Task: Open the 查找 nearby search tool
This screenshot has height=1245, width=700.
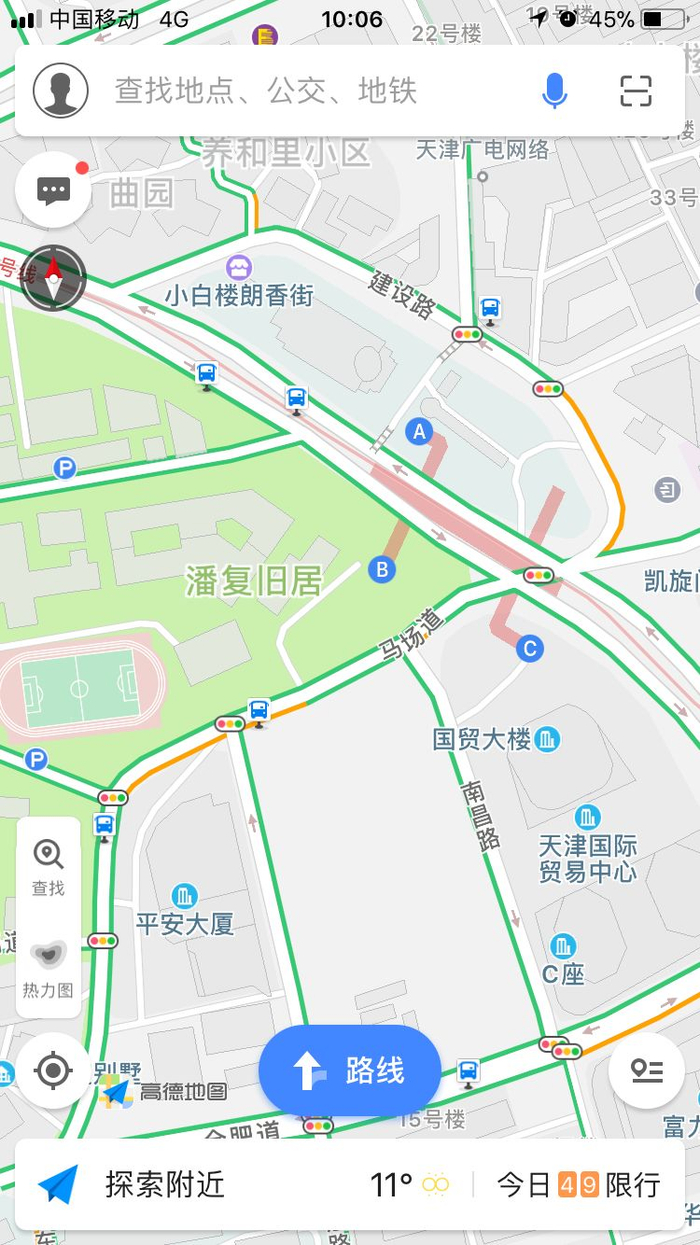Action: click(x=48, y=866)
